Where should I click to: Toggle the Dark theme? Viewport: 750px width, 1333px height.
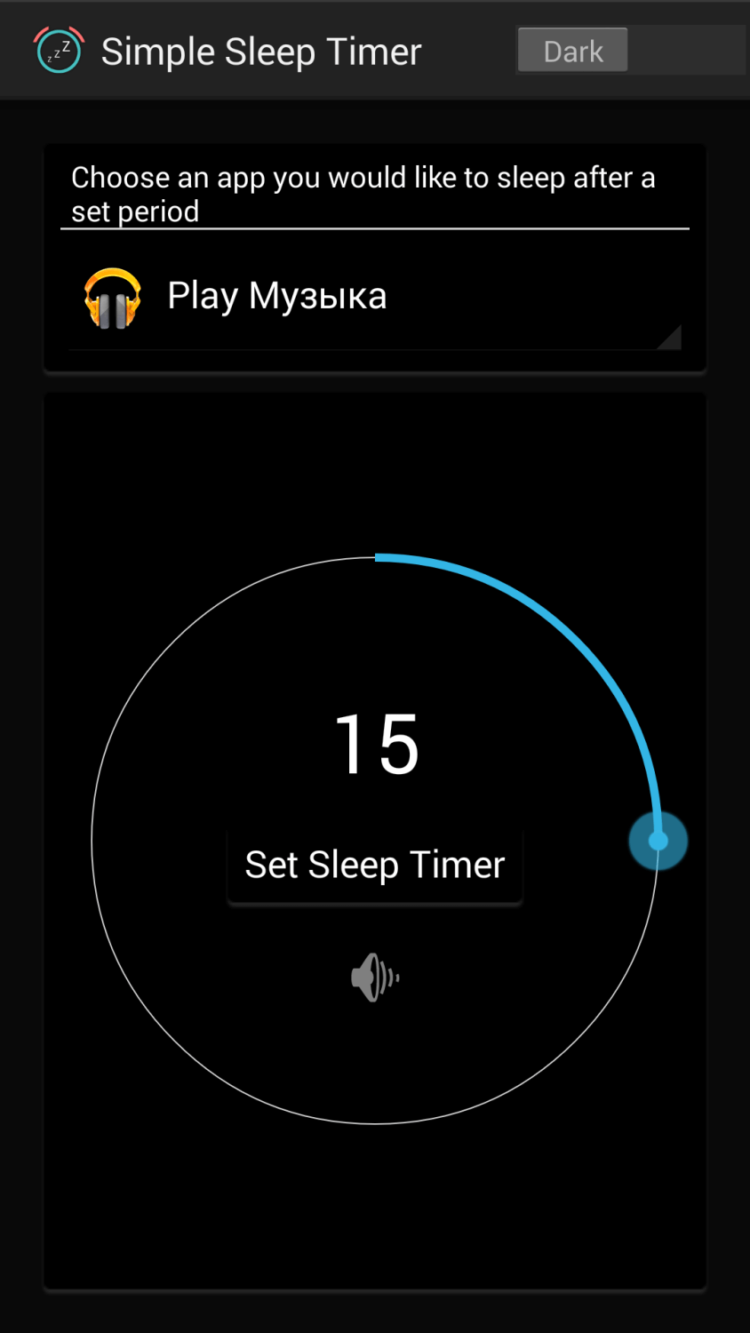click(x=572, y=50)
